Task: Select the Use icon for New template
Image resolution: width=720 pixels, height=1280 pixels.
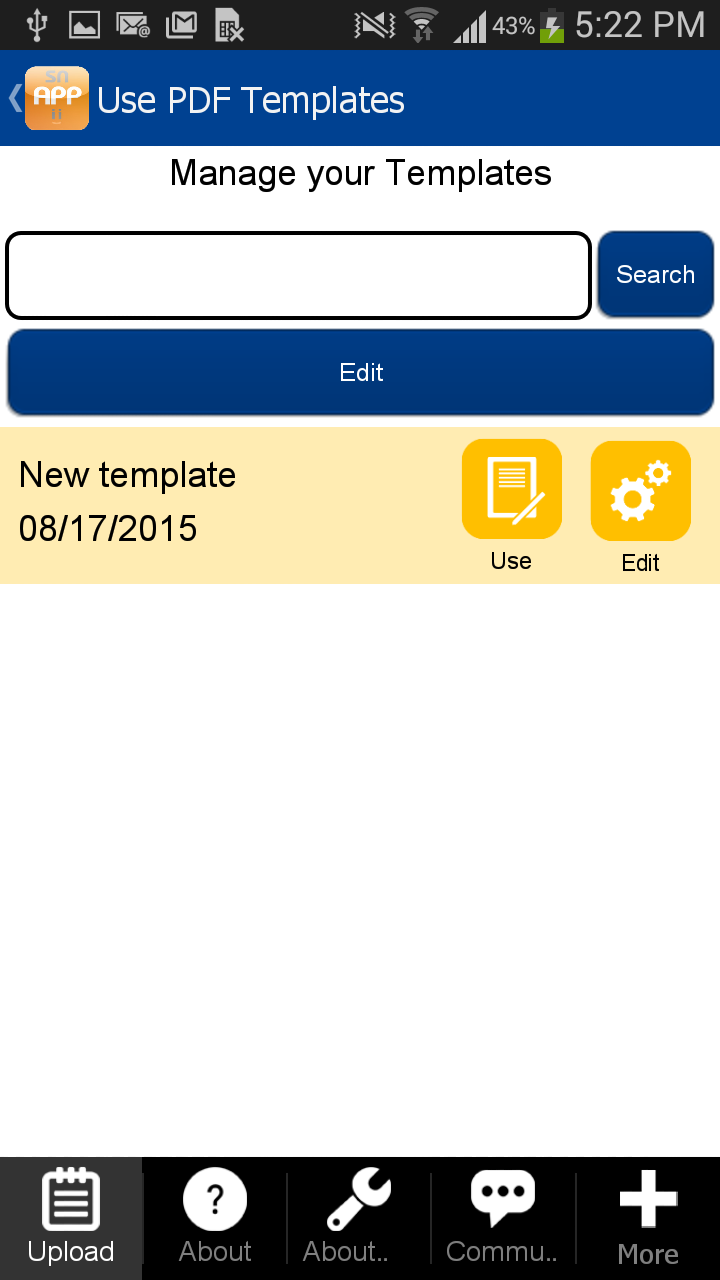Action: (511, 489)
